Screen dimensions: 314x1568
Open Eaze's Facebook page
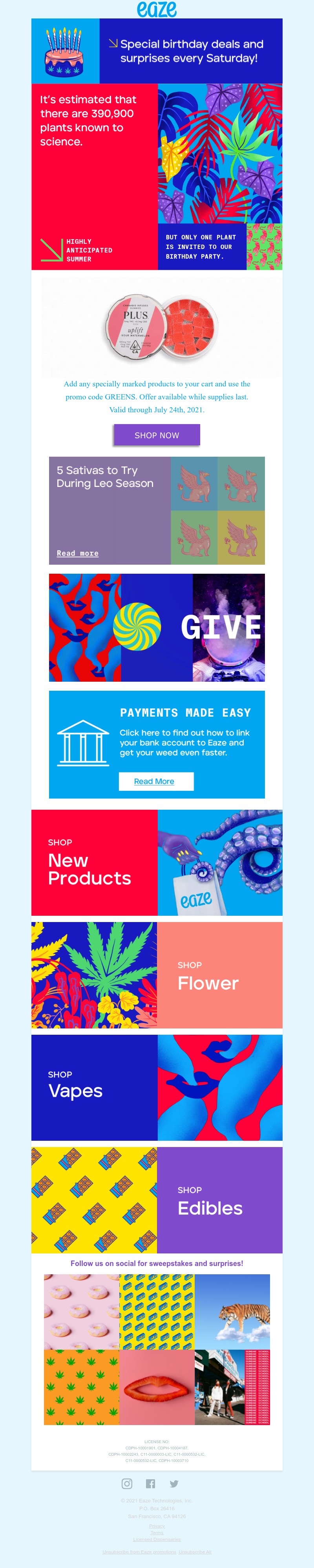pyautogui.click(x=150, y=1484)
